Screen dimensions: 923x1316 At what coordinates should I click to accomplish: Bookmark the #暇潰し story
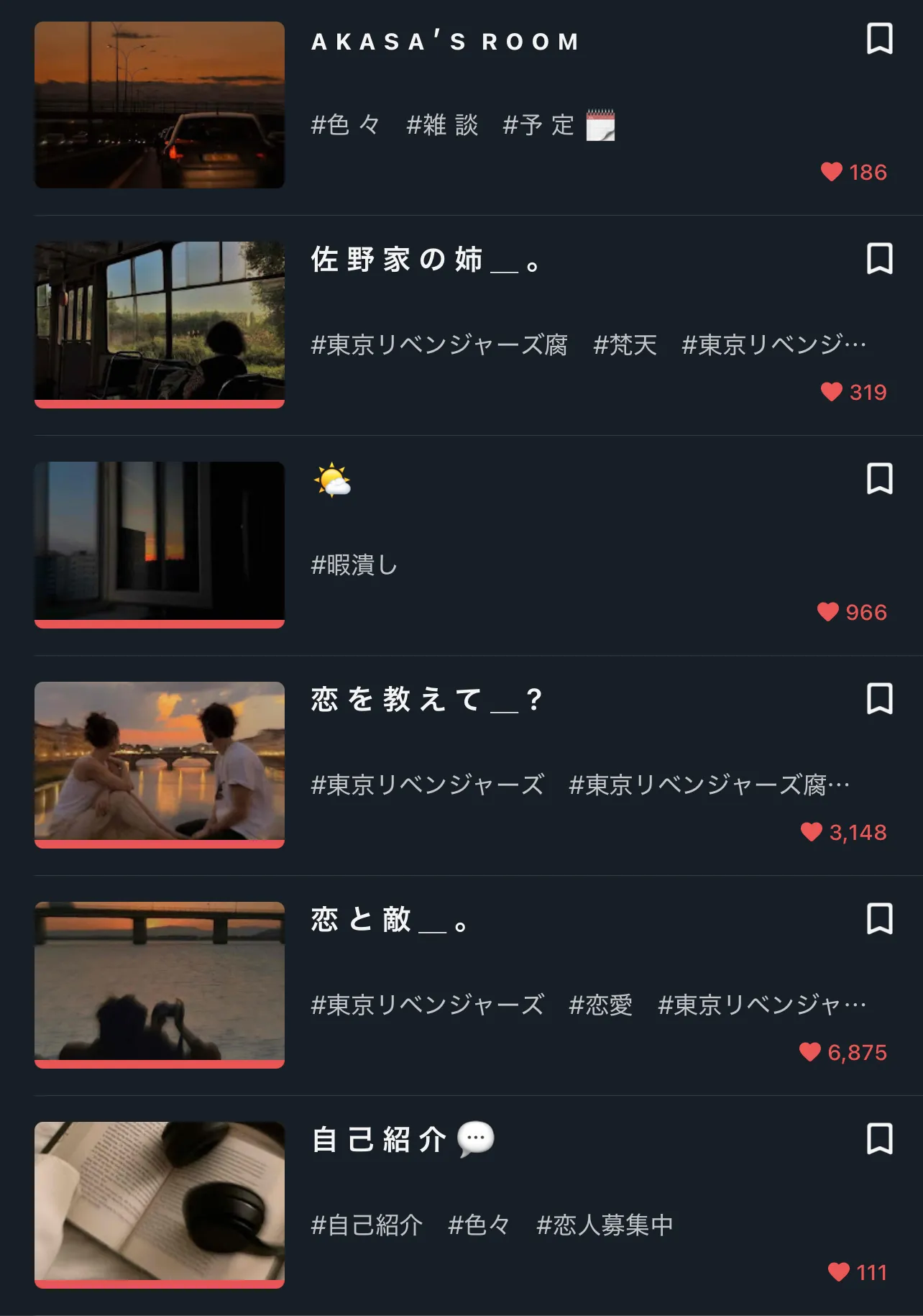tap(879, 479)
